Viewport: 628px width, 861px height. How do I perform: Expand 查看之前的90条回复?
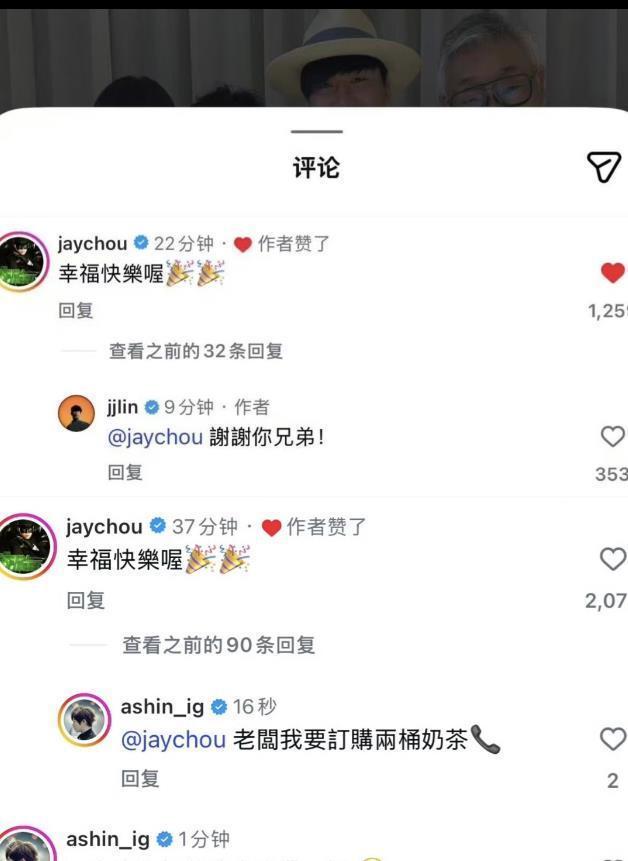pyautogui.click(x=218, y=645)
